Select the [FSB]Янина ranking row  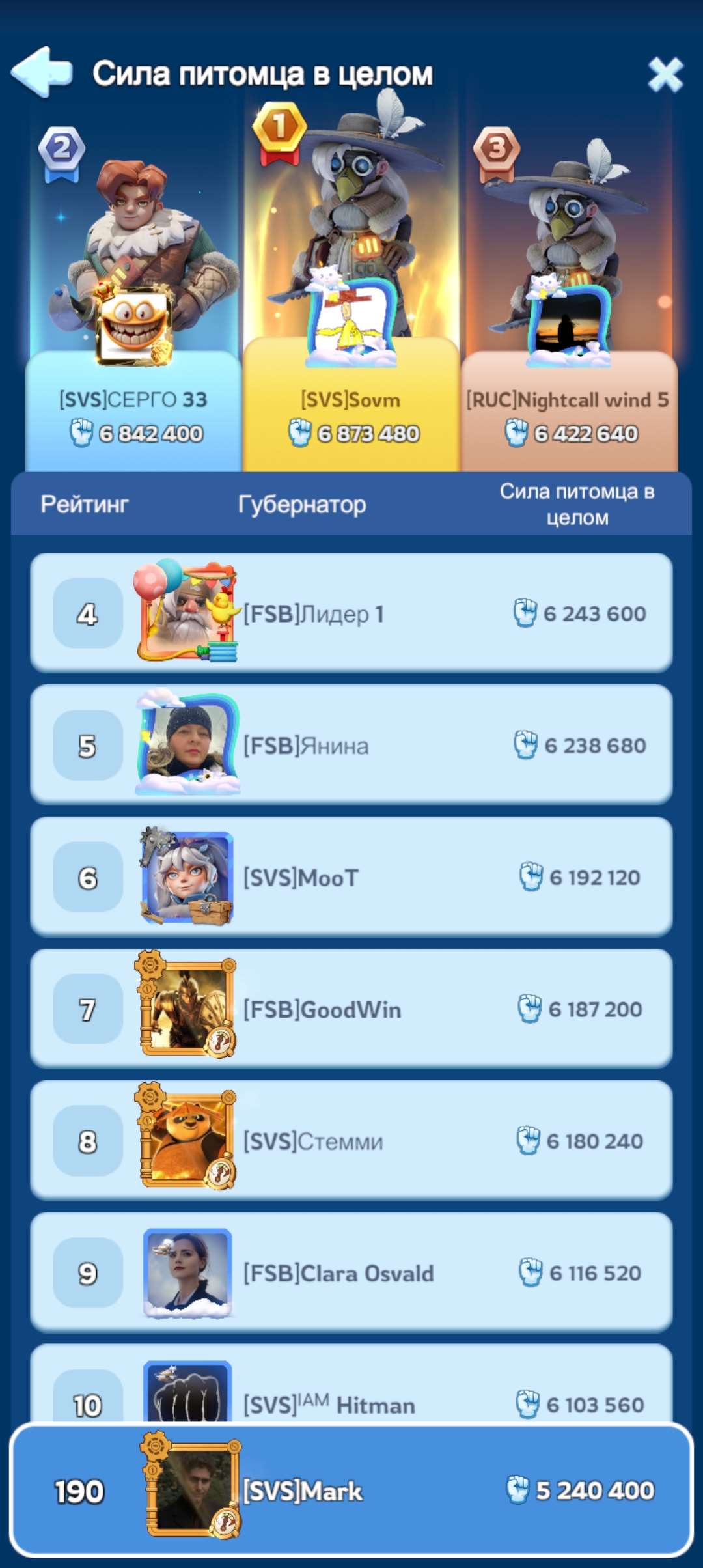351,745
